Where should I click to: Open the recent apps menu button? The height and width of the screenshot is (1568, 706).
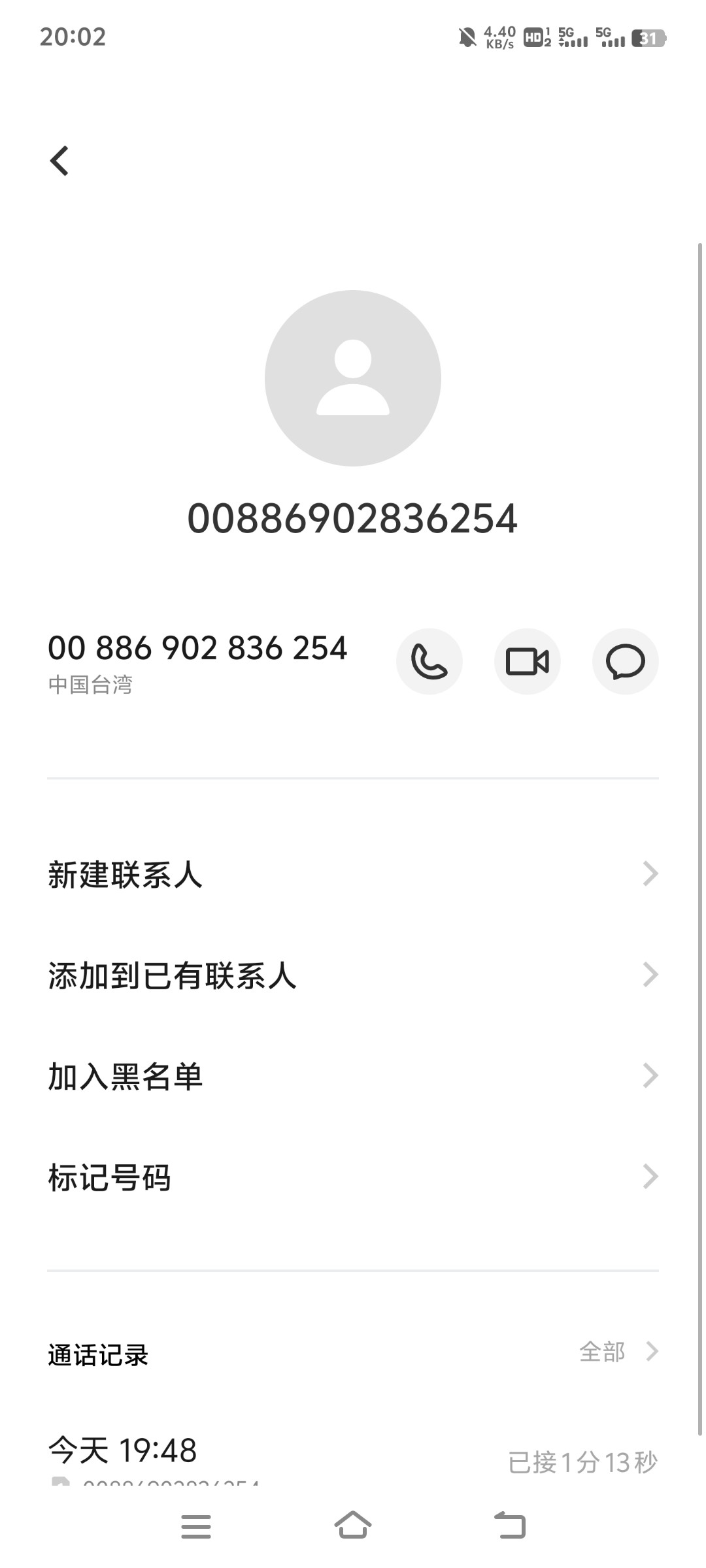coord(196,1526)
